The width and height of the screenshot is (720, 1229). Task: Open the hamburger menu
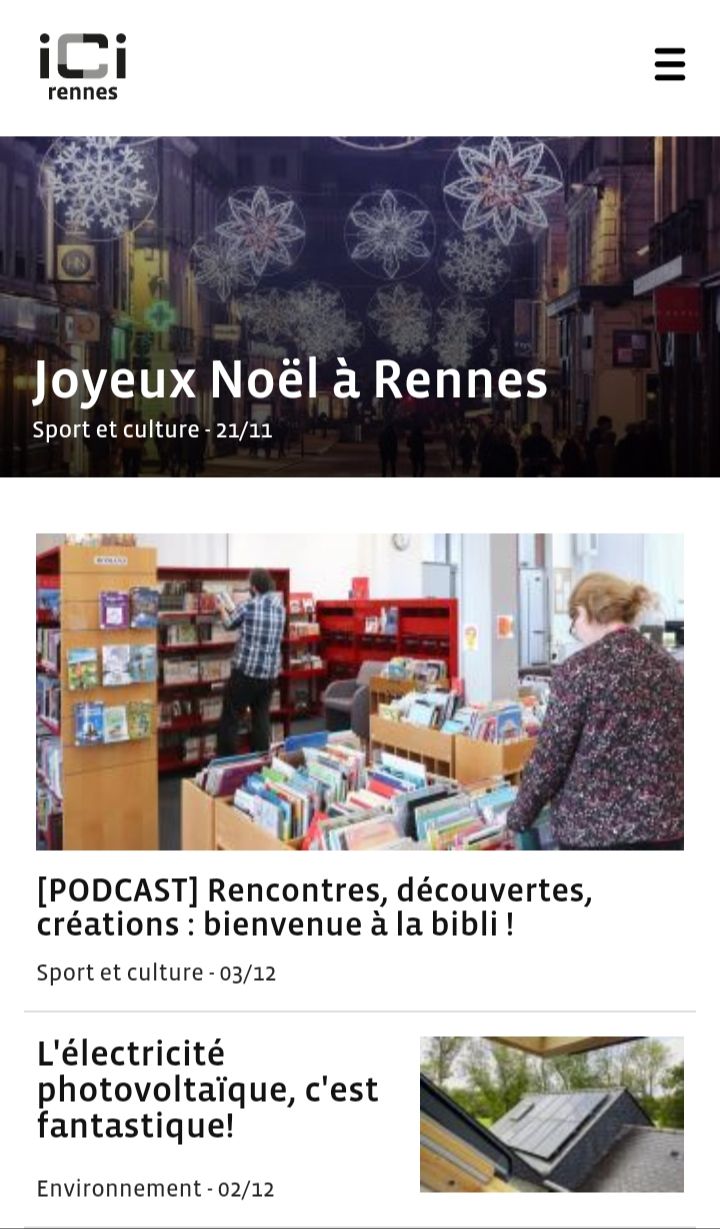point(670,64)
